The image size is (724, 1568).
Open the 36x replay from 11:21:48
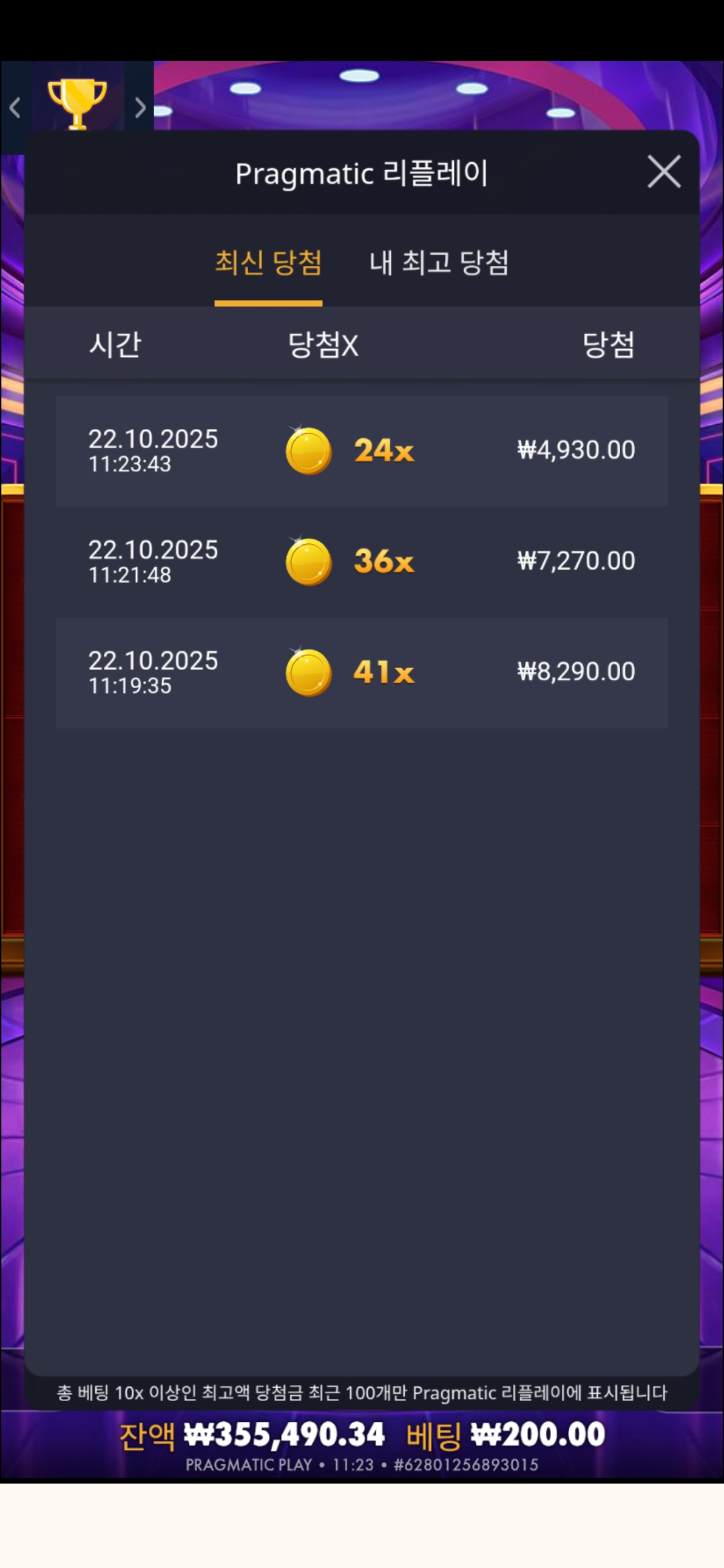(361, 562)
